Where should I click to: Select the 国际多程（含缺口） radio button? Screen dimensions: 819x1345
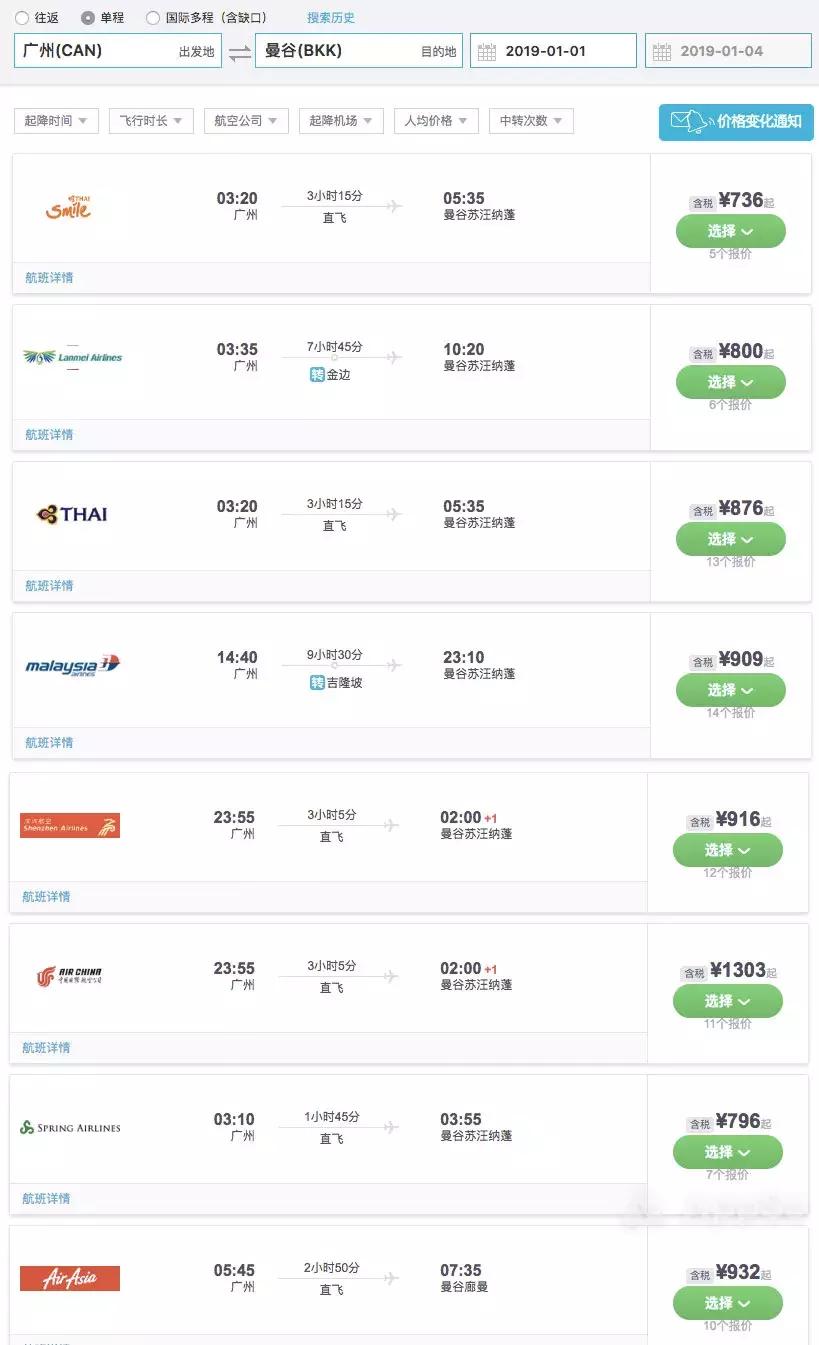[152, 16]
